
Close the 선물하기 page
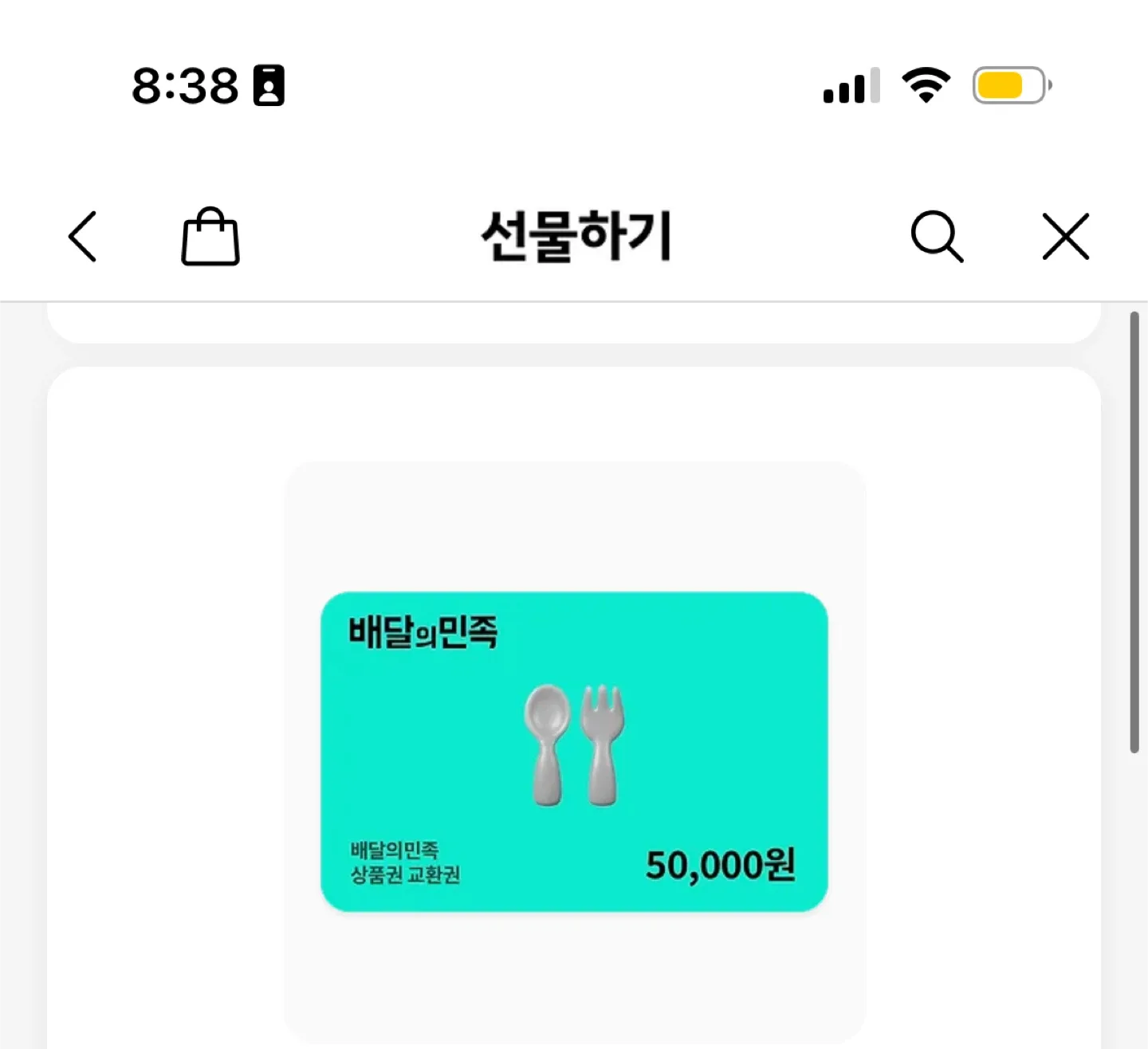click(x=1065, y=237)
